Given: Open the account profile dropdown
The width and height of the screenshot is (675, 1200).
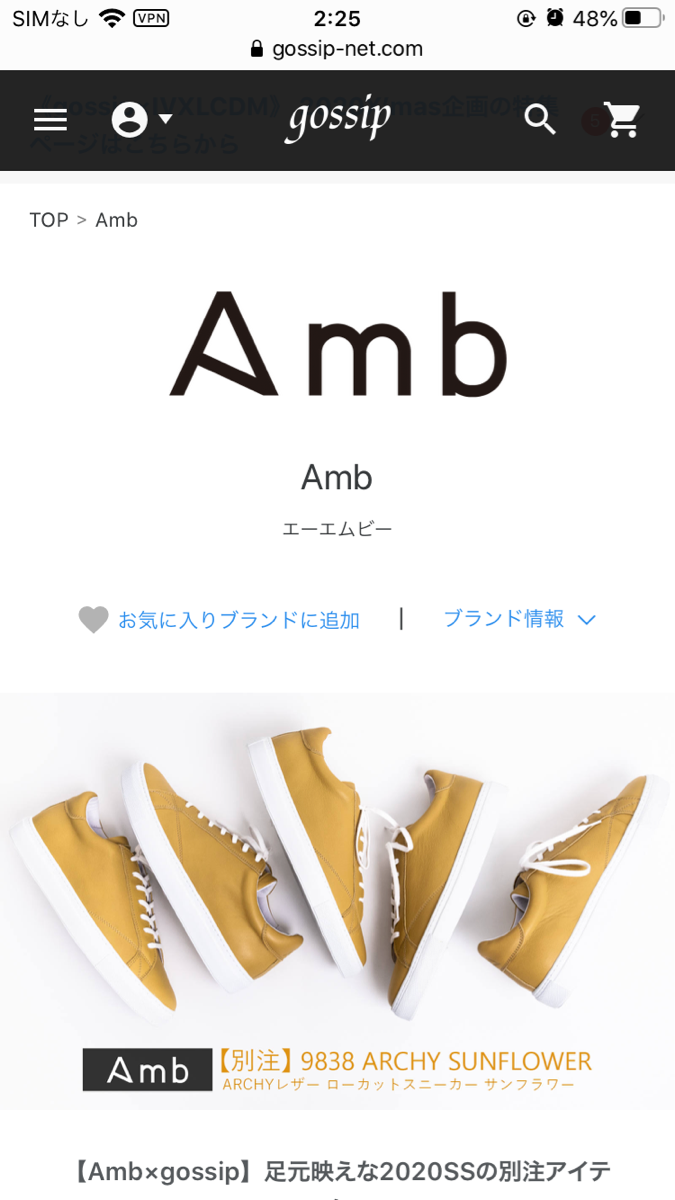Looking at the screenshot, I should click(141, 120).
